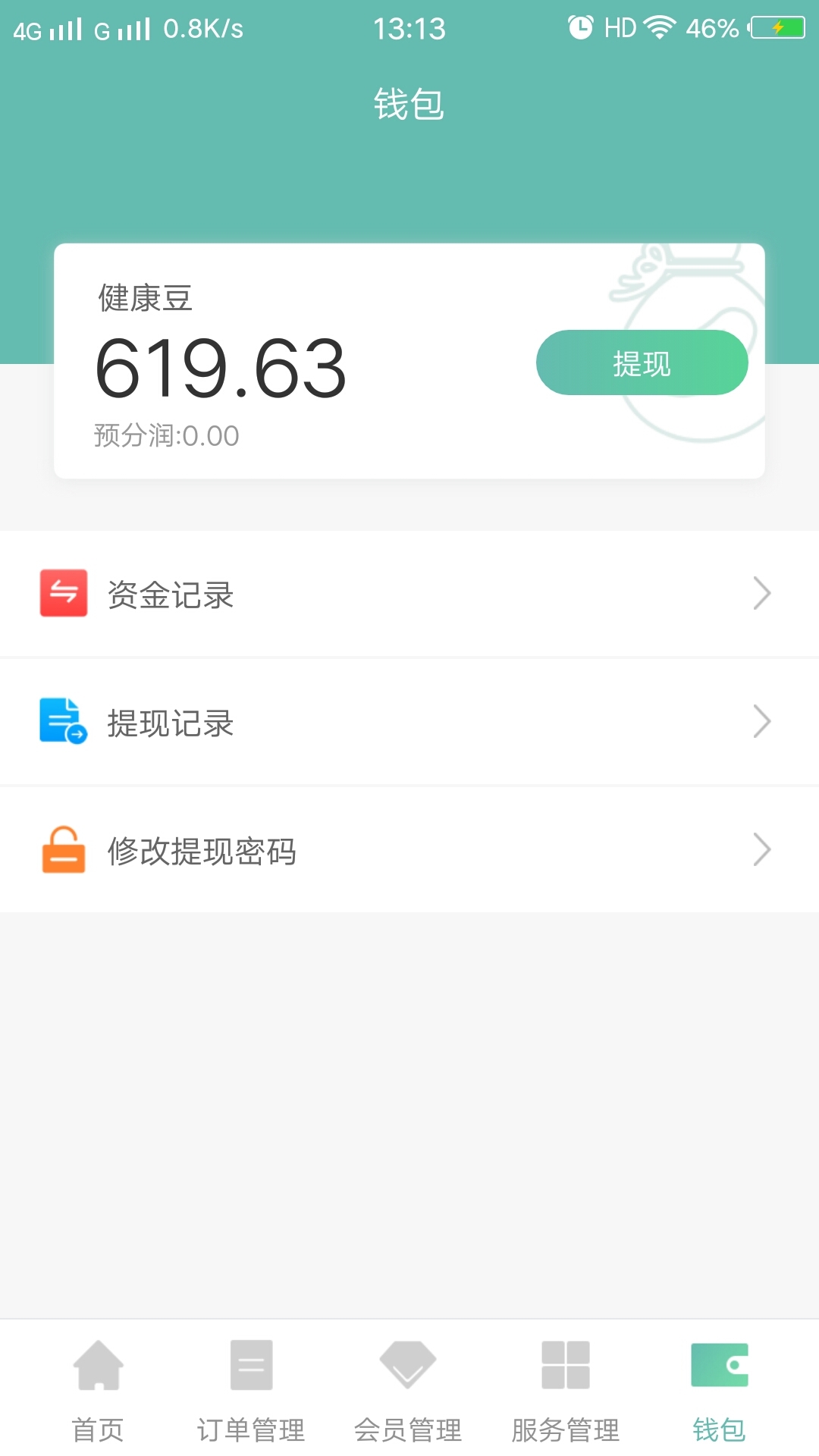Tap the red 资金记录 transfer icon
This screenshot has width=819, height=1456.
click(x=62, y=594)
